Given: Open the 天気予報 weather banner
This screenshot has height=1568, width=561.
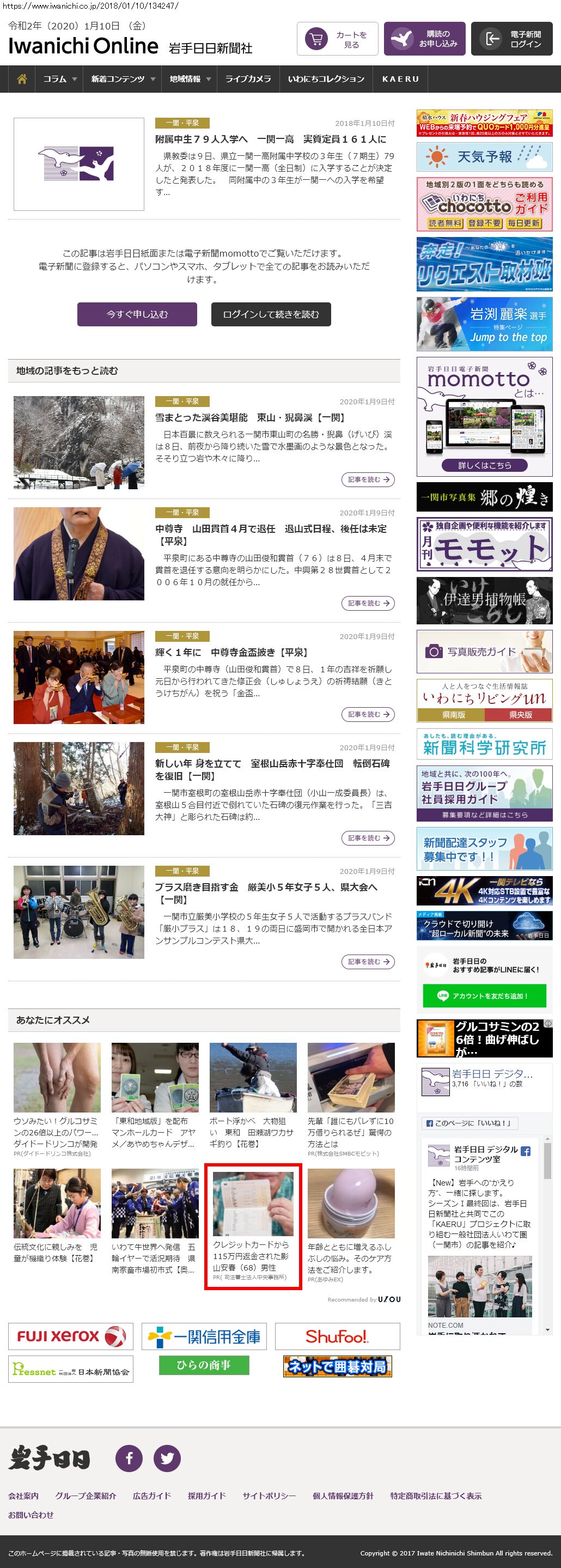Looking at the screenshot, I should (484, 157).
